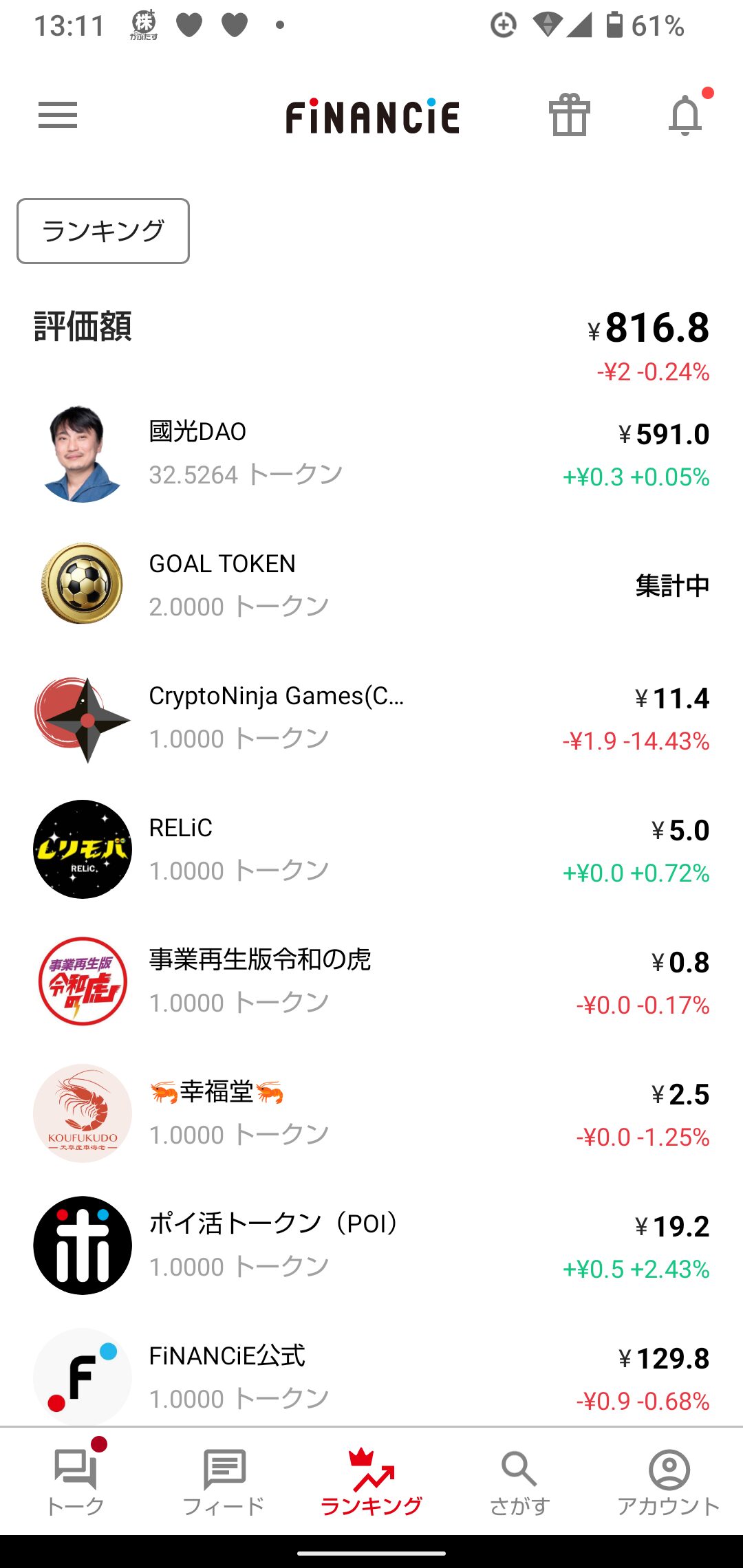Switch to the アカウント tab
The image size is (743, 1568).
pos(669,1482)
